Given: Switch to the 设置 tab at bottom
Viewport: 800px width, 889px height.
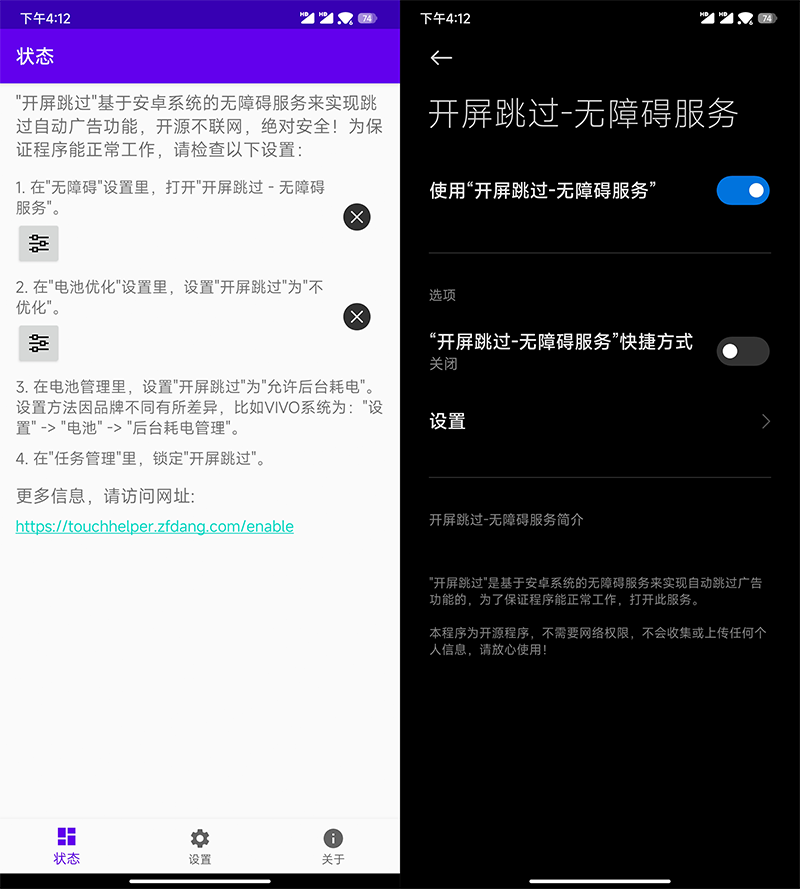Looking at the screenshot, I should (x=200, y=846).
